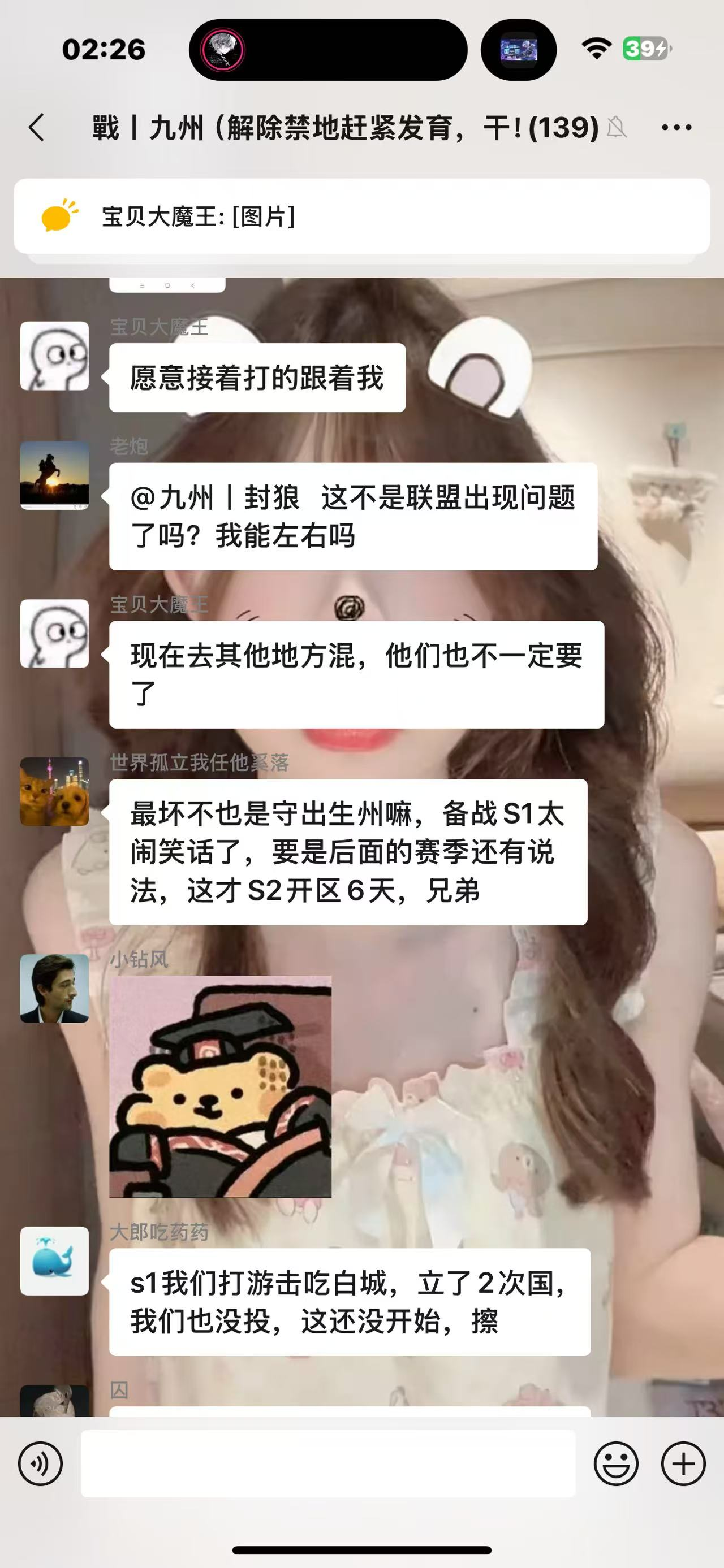Open the plus attachment menu

pyautogui.click(x=683, y=1463)
